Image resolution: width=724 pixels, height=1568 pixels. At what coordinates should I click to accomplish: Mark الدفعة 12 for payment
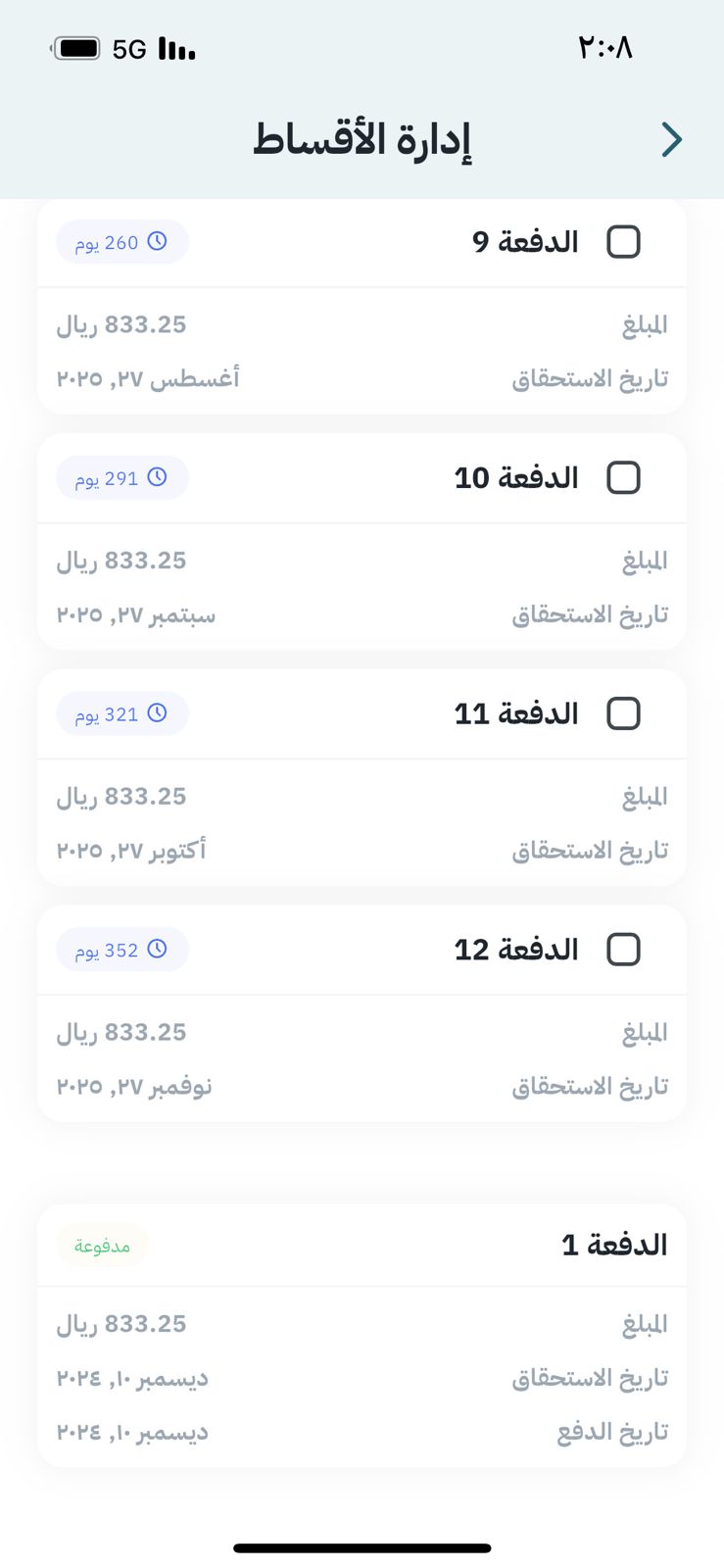click(x=623, y=950)
